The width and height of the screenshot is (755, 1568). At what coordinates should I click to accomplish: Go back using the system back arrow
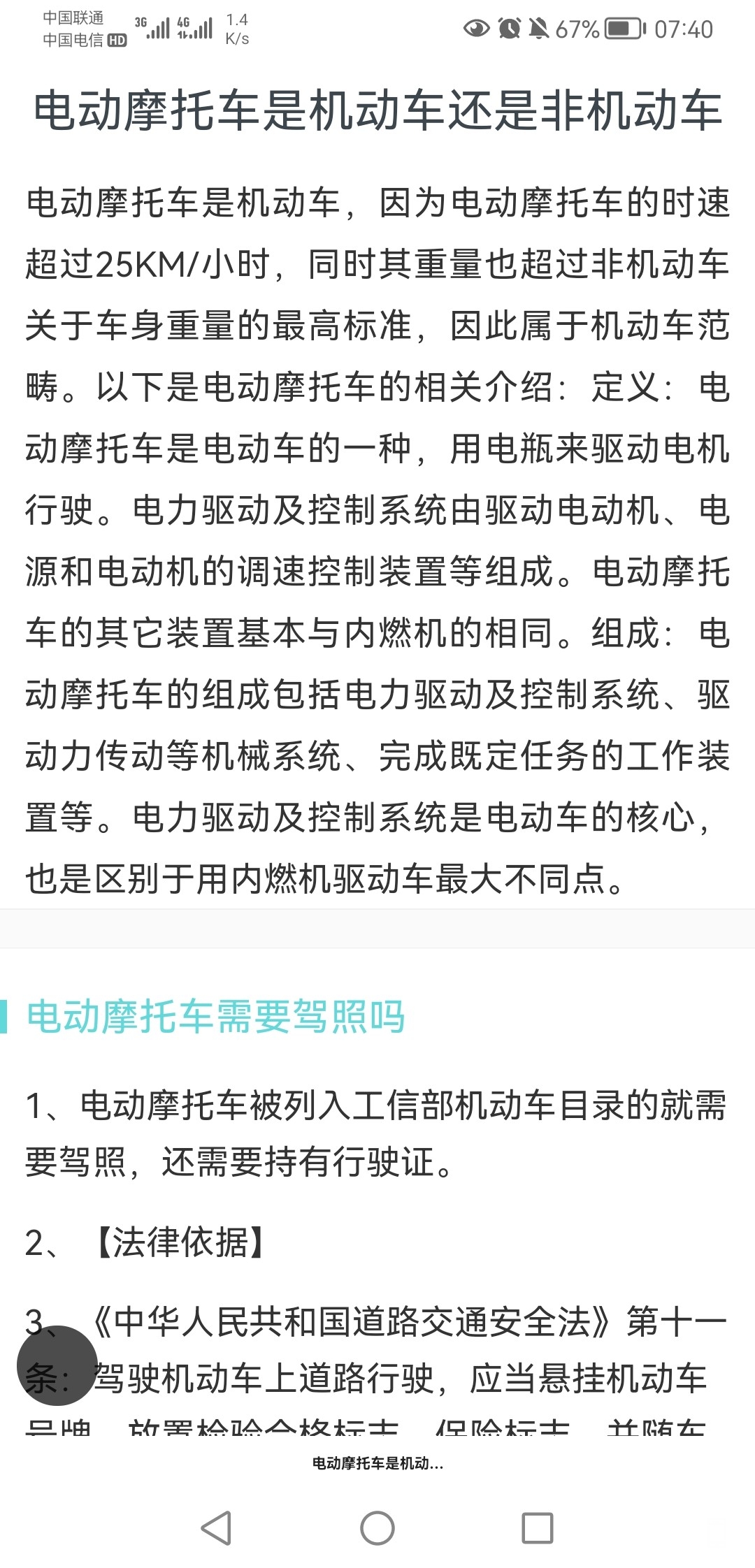216,1527
